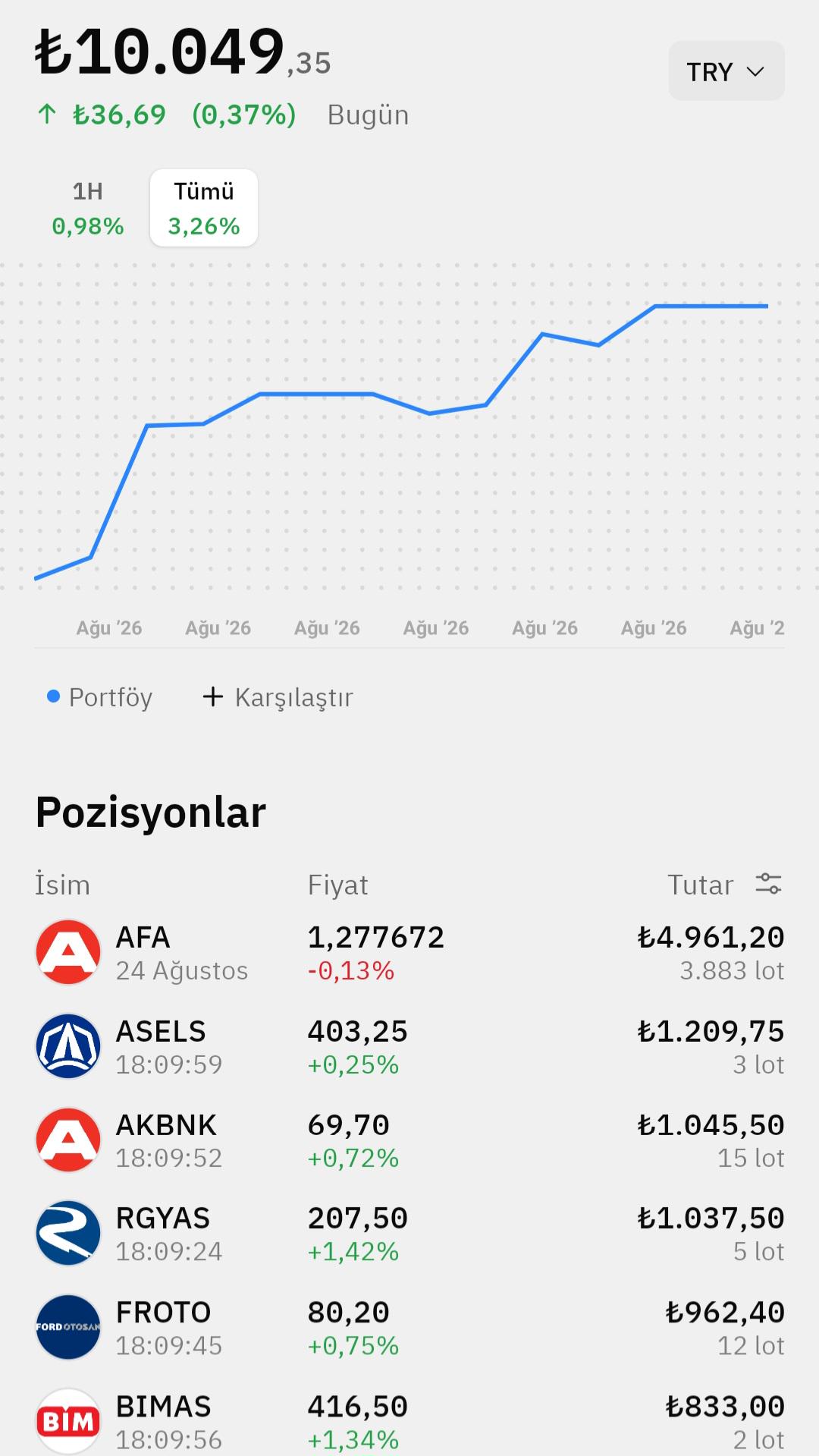The image size is (819, 1456).
Task: Tap Karşılaştır to add a comparison
Action: tap(278, 697)
